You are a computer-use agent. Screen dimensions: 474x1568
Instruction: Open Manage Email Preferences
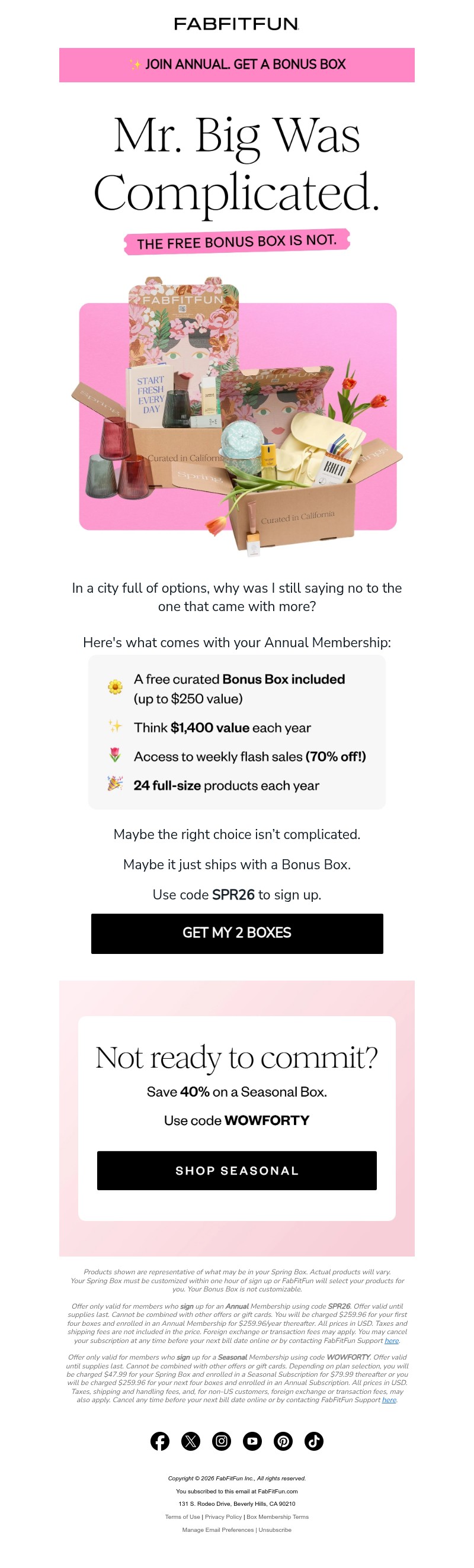pos(217,1530)
